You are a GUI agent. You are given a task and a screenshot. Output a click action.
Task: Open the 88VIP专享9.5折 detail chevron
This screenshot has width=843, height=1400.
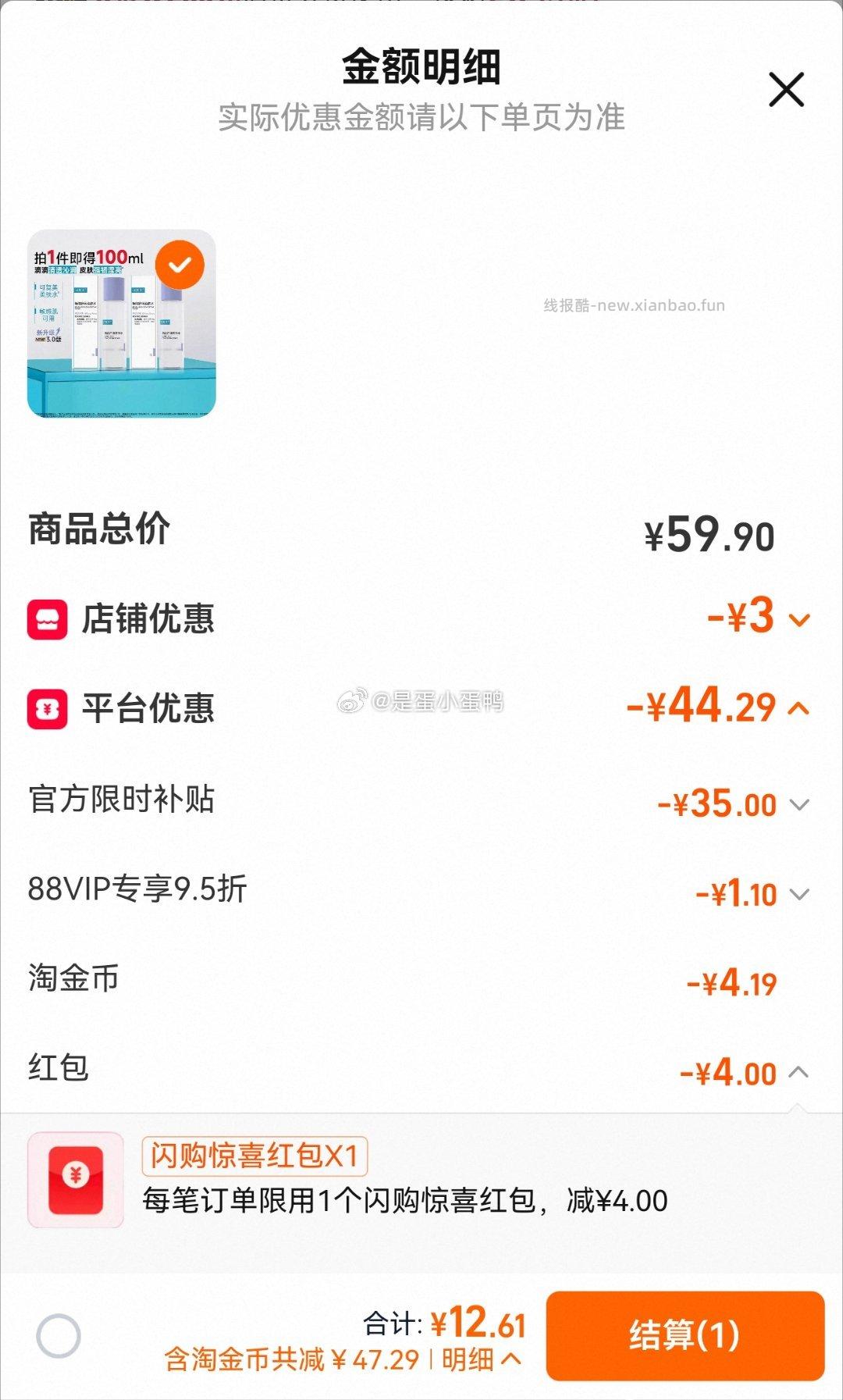798,892
